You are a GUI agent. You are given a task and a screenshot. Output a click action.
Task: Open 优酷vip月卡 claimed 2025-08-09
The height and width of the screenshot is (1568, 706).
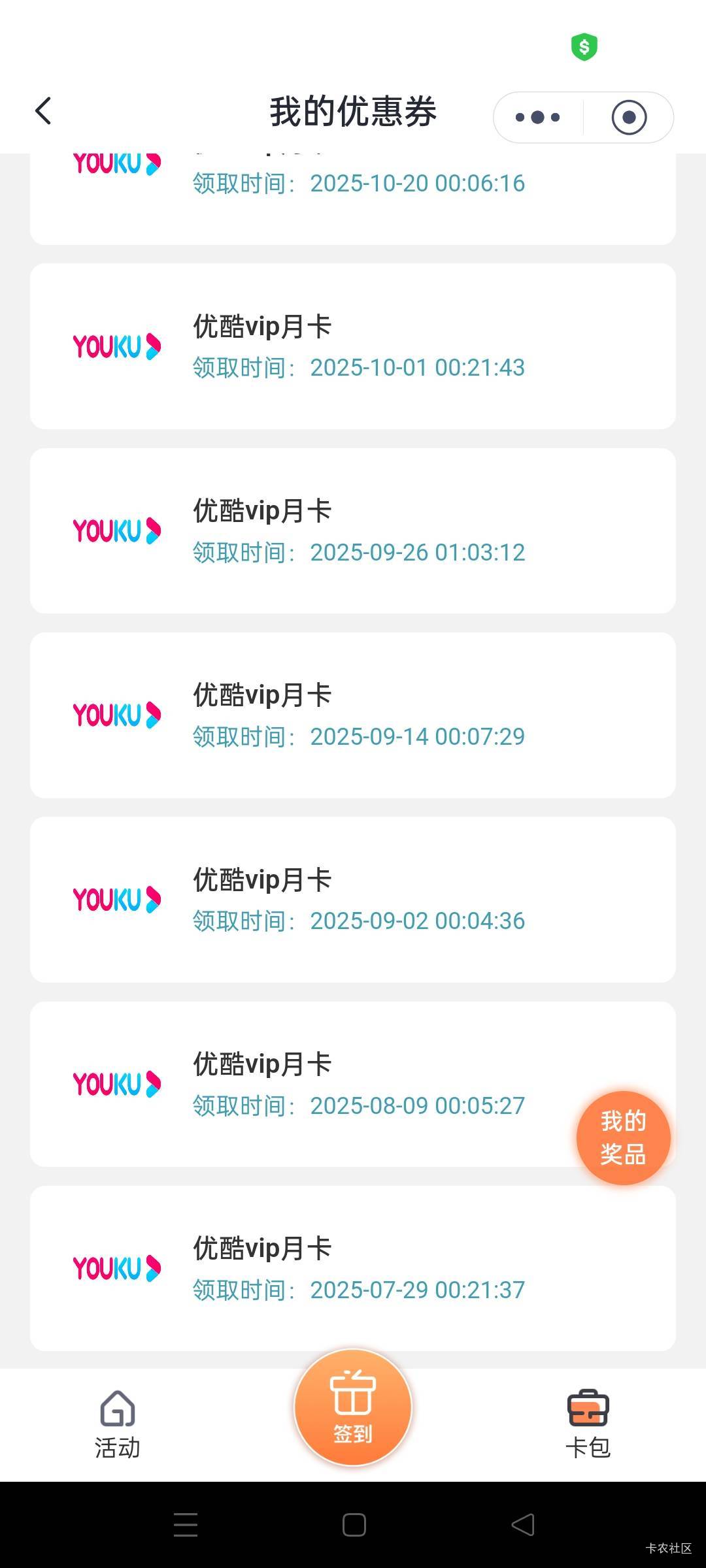pyautogui.click(x=314, y=1084)
